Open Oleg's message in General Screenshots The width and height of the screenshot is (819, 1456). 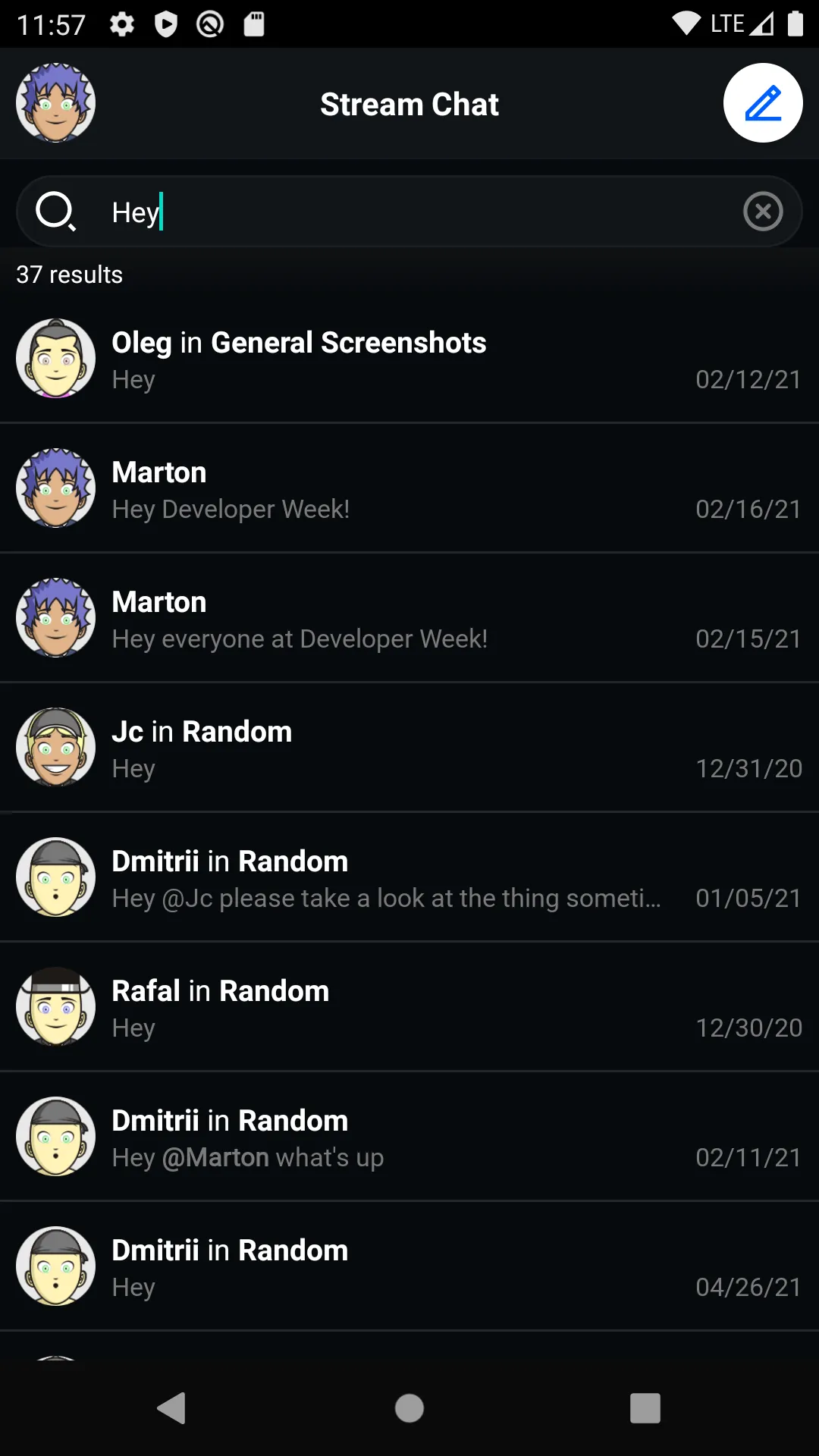(409, 359)
